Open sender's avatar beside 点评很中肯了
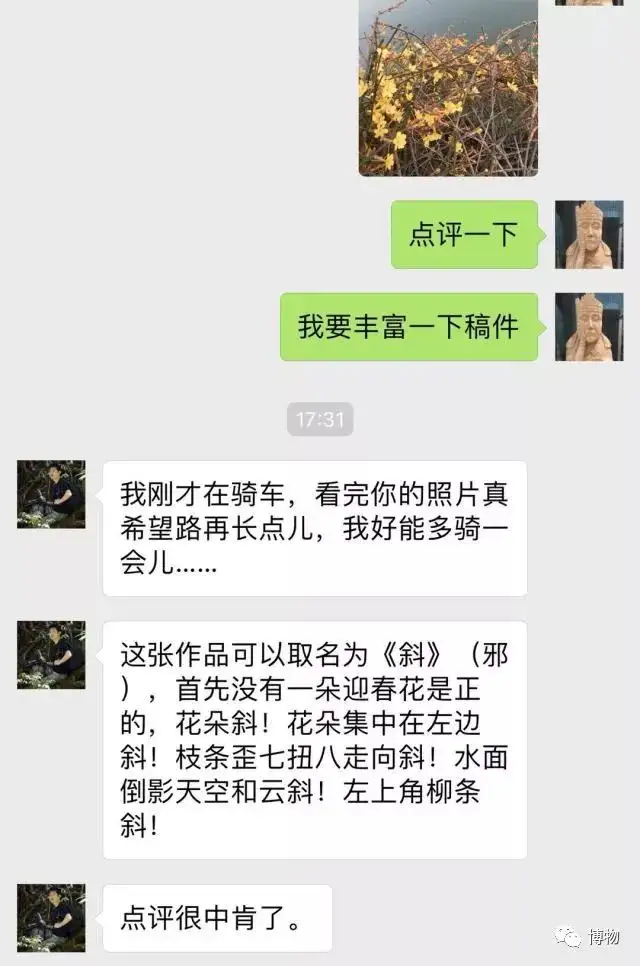640x966 pixels. point(51,917)
